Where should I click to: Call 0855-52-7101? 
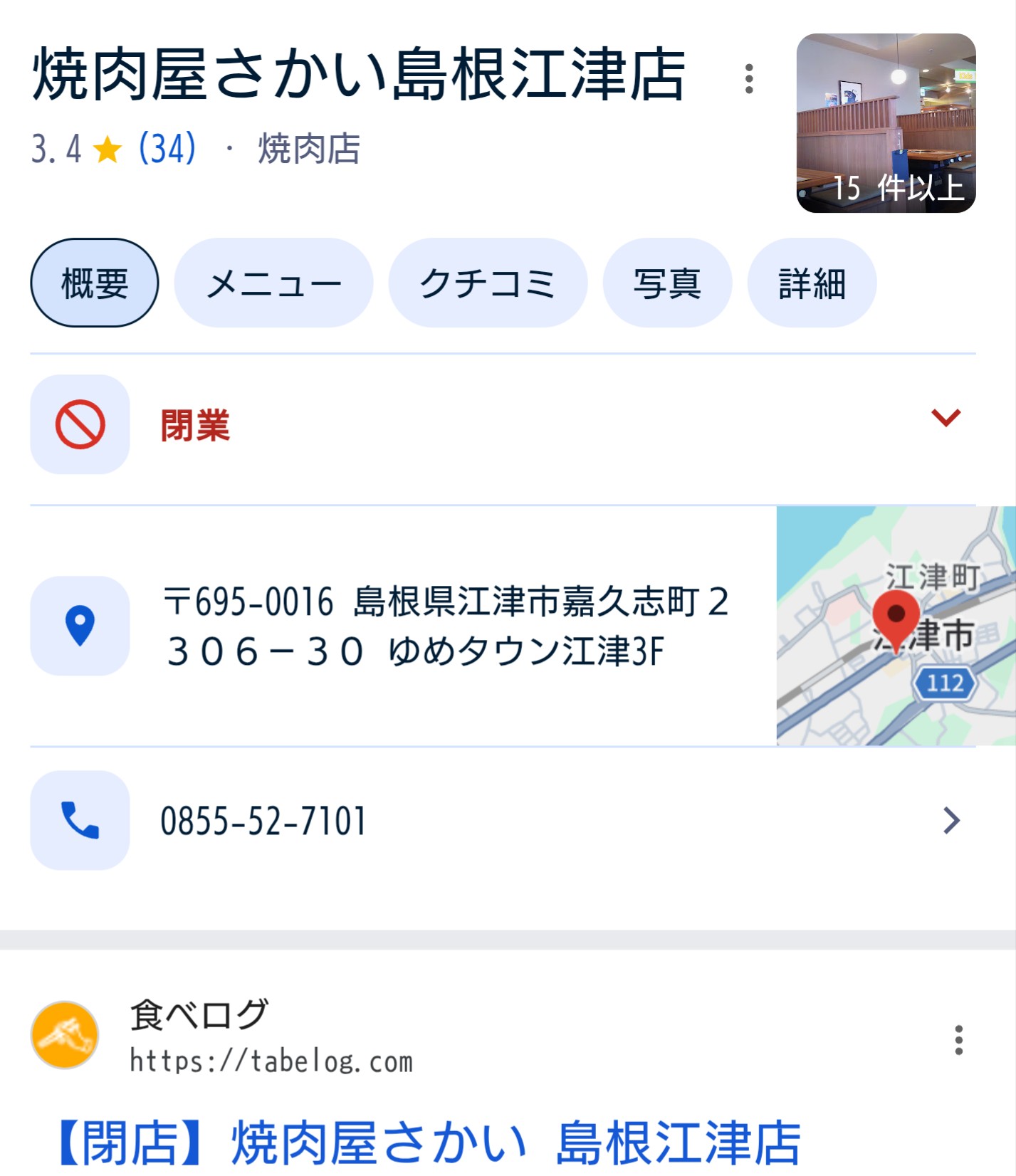[x=263, y=821]
